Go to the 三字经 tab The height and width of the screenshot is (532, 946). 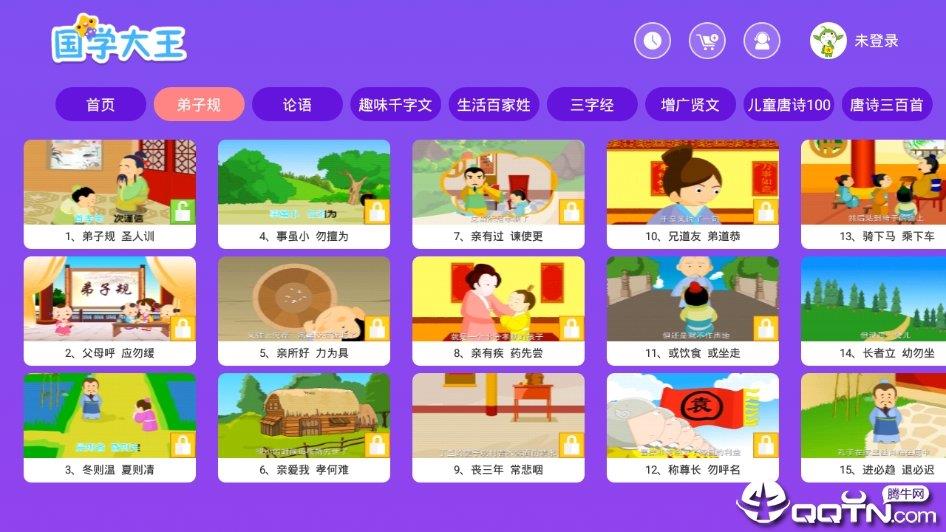pos(592,104)
